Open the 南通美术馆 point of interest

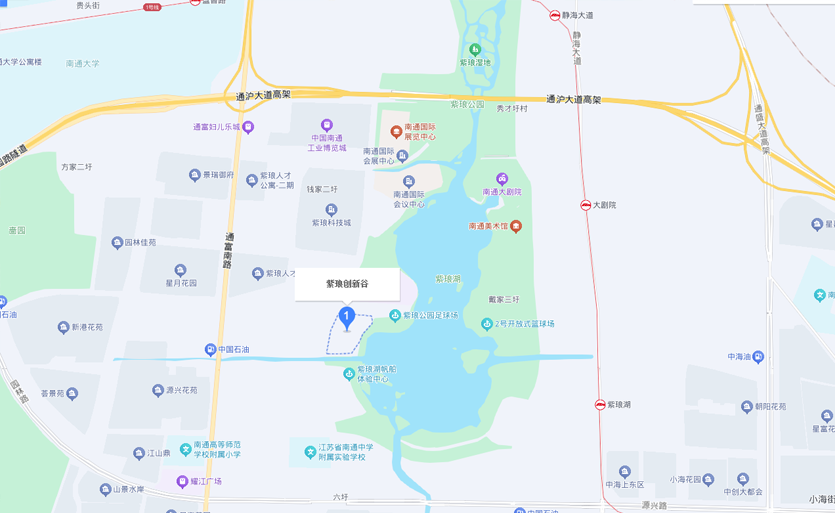click(516, 226)
